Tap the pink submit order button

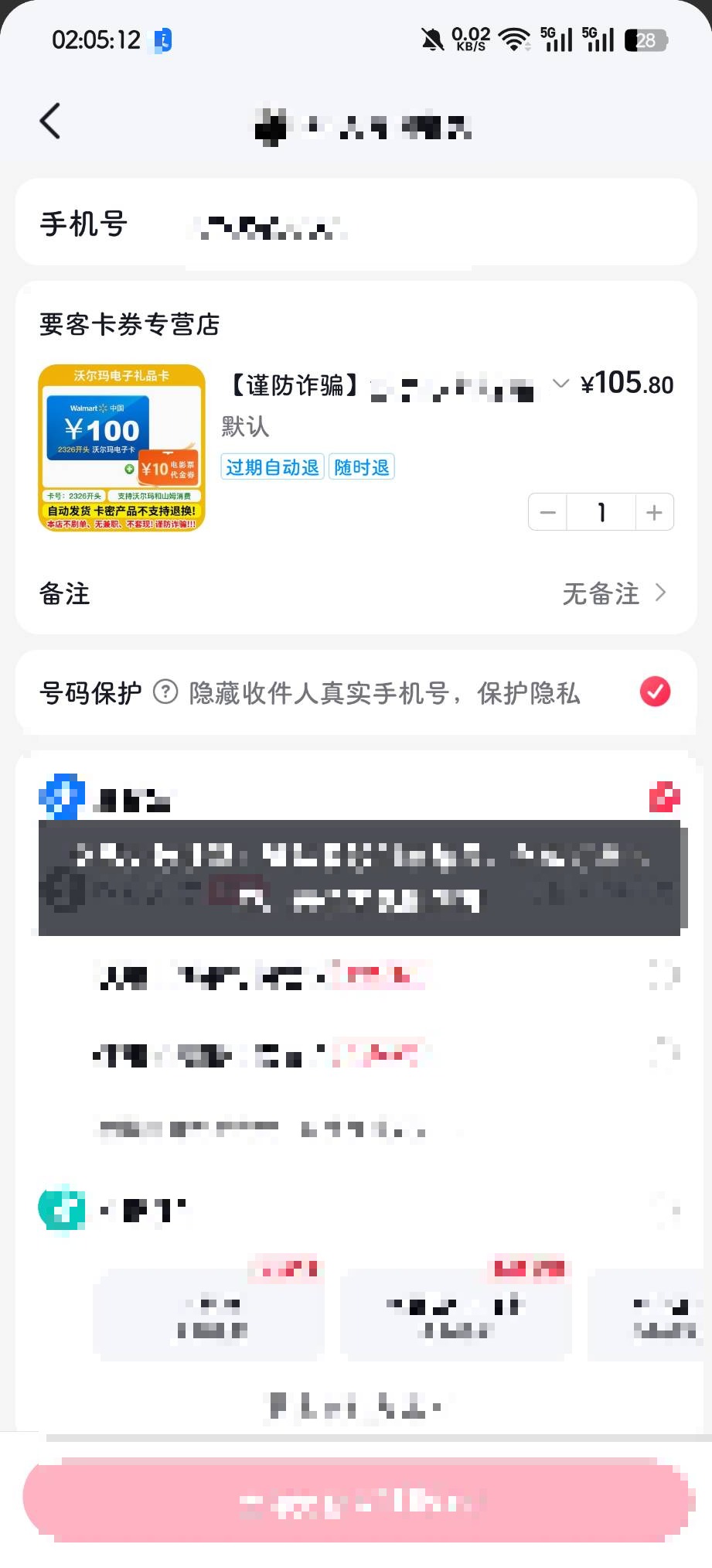(x=356, y=1501)
